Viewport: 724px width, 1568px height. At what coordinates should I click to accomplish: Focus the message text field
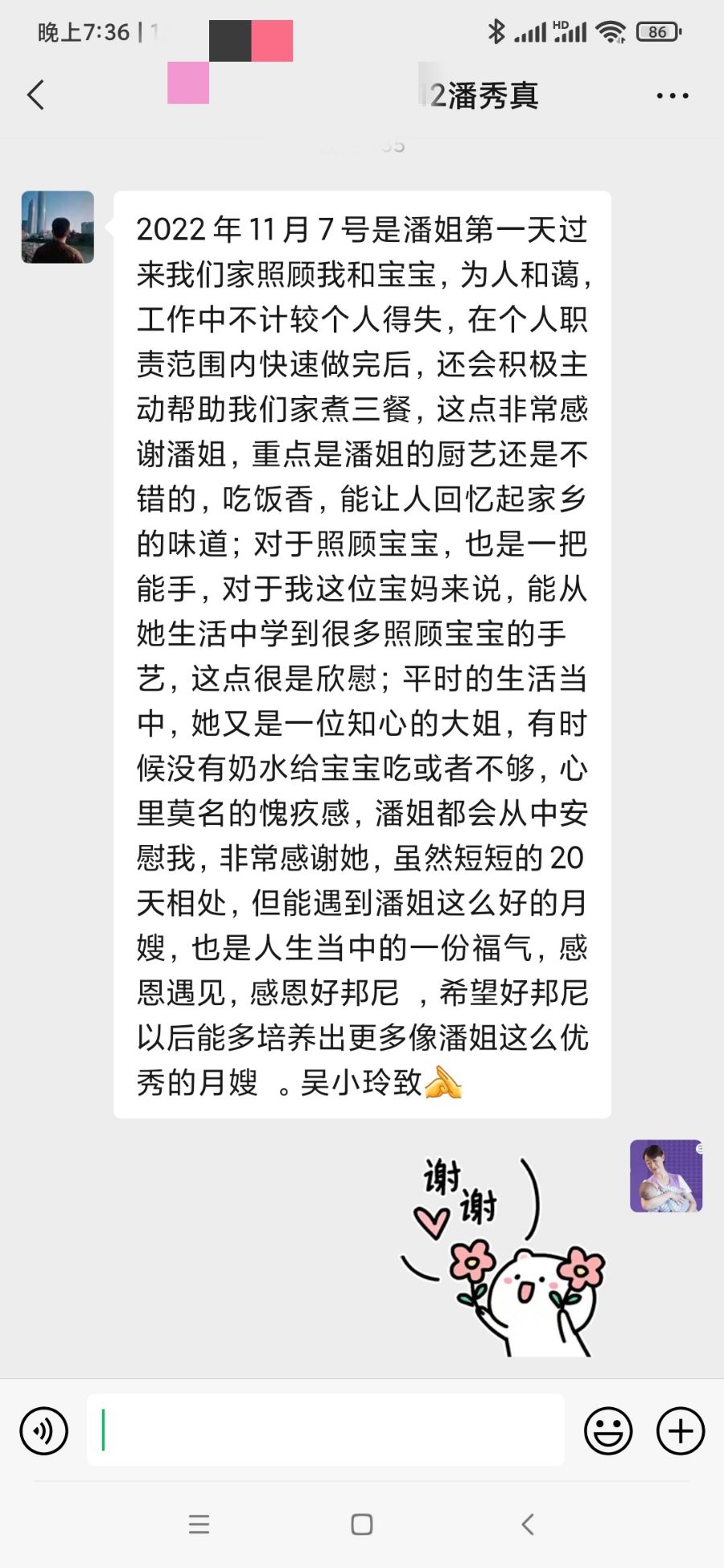pos(325,1430)
